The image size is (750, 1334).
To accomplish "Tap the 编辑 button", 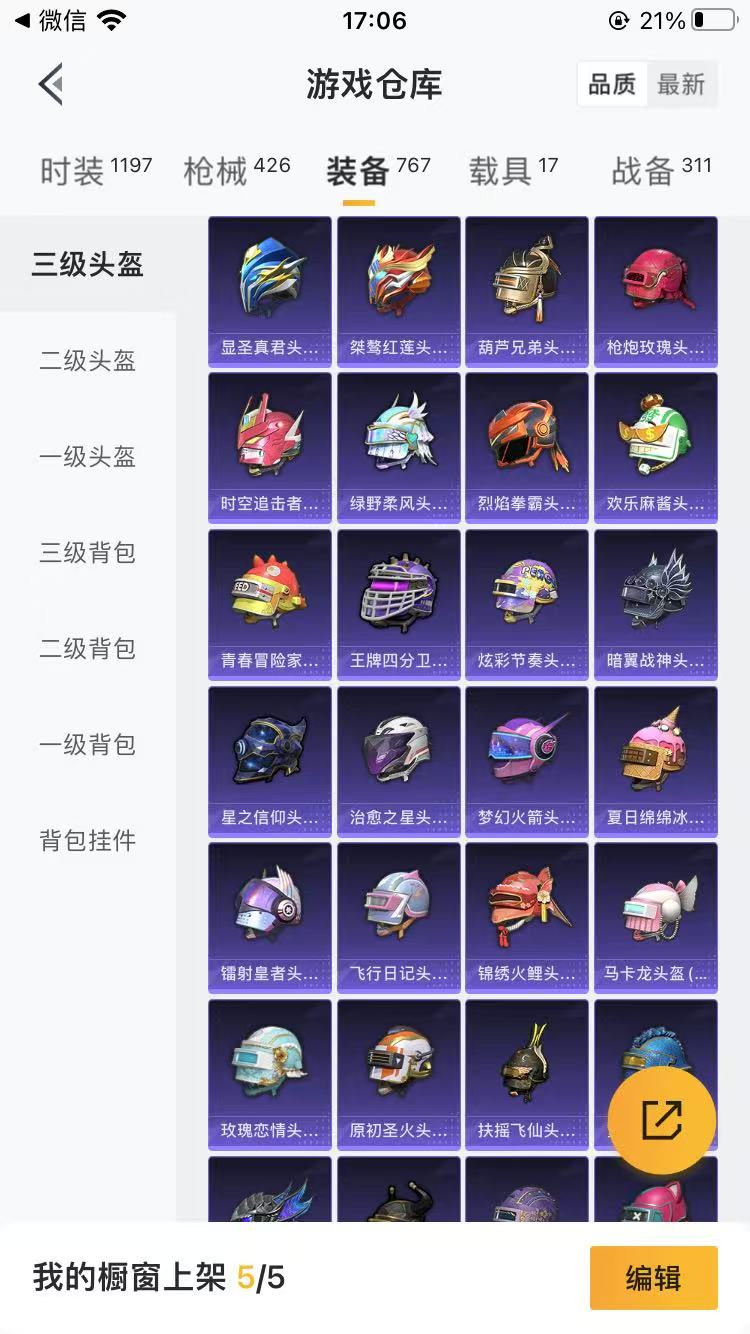I will coord(654,1278).
